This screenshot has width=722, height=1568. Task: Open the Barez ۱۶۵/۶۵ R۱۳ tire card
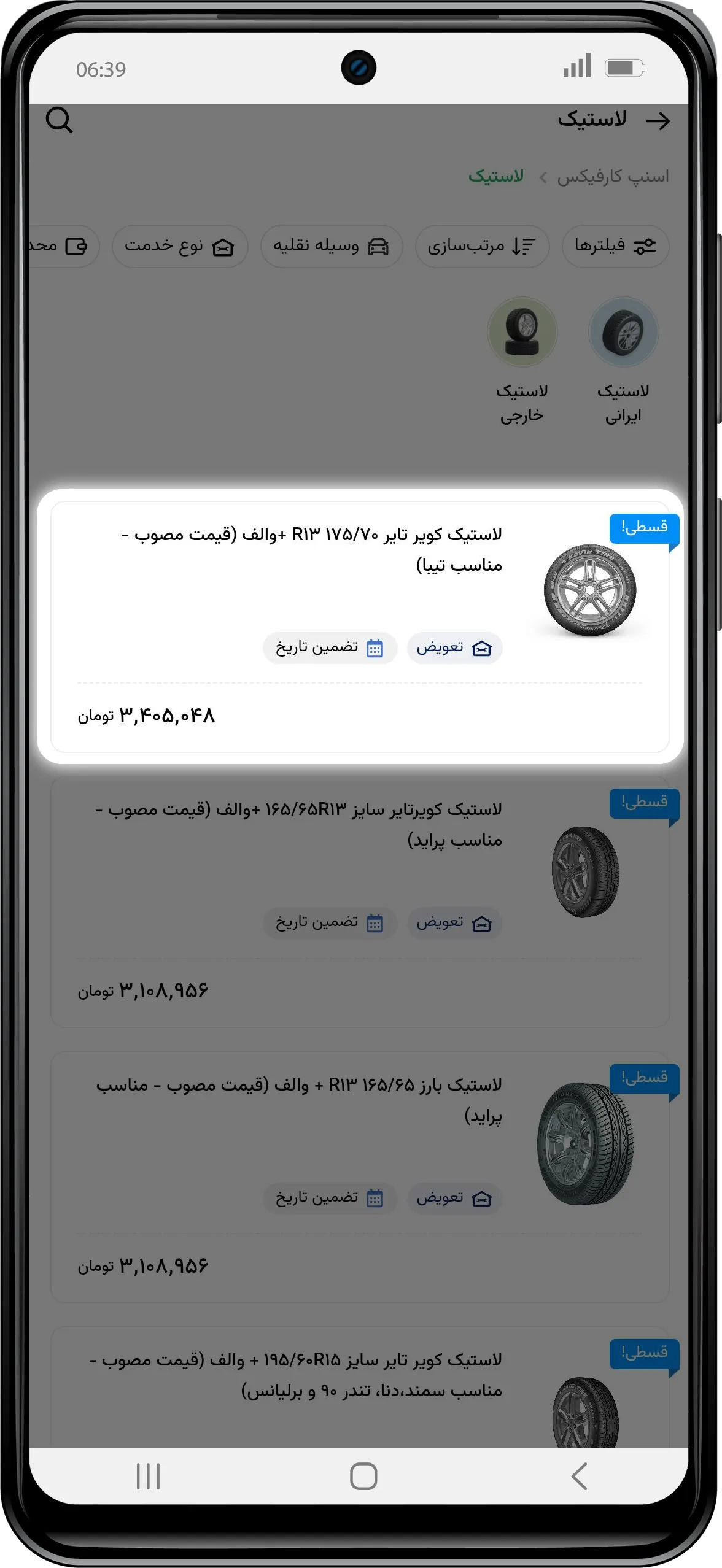coord(360,1177)
